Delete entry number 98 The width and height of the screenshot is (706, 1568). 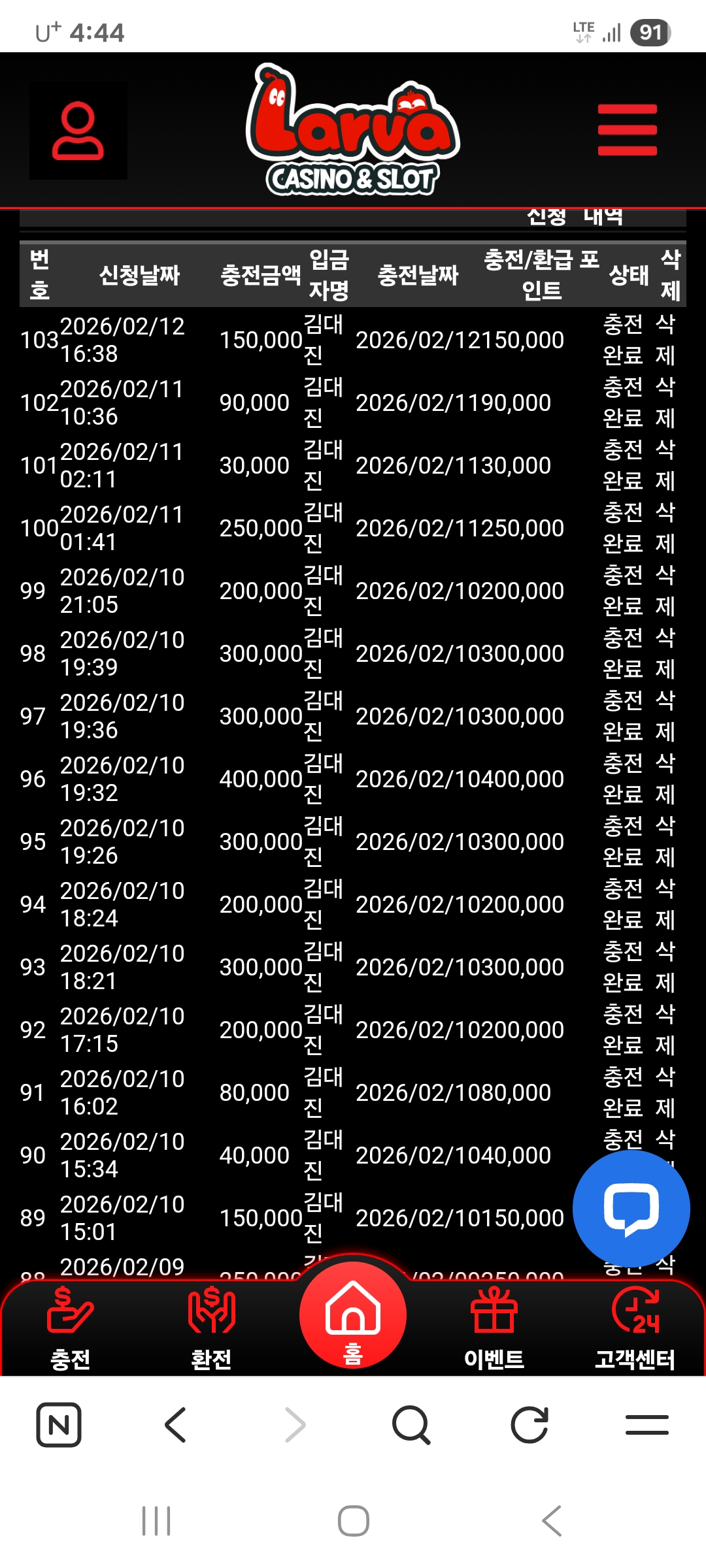click(x=665, y=653)
